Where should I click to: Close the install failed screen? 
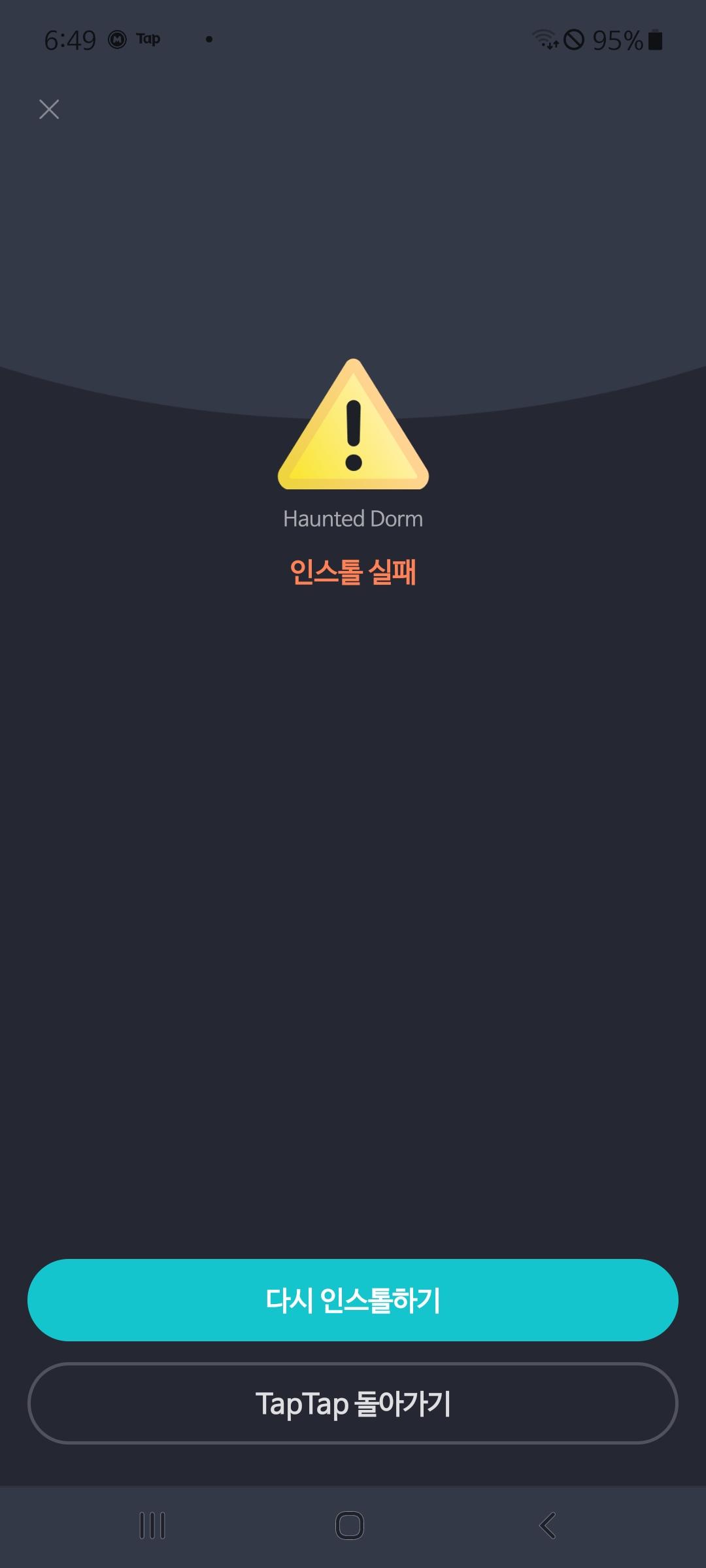tap(49, 109)
